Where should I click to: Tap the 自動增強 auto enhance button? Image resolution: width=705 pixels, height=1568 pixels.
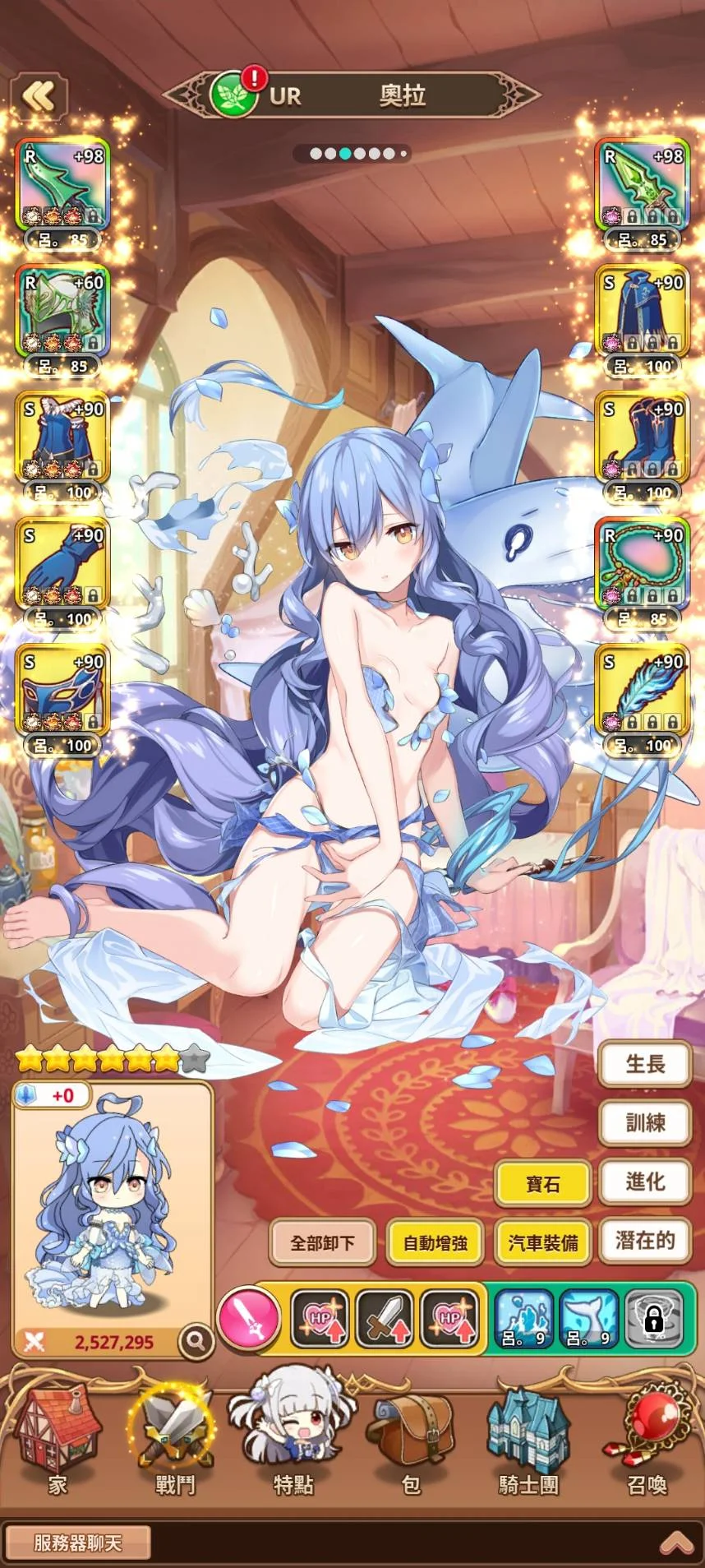(435, 1242)
